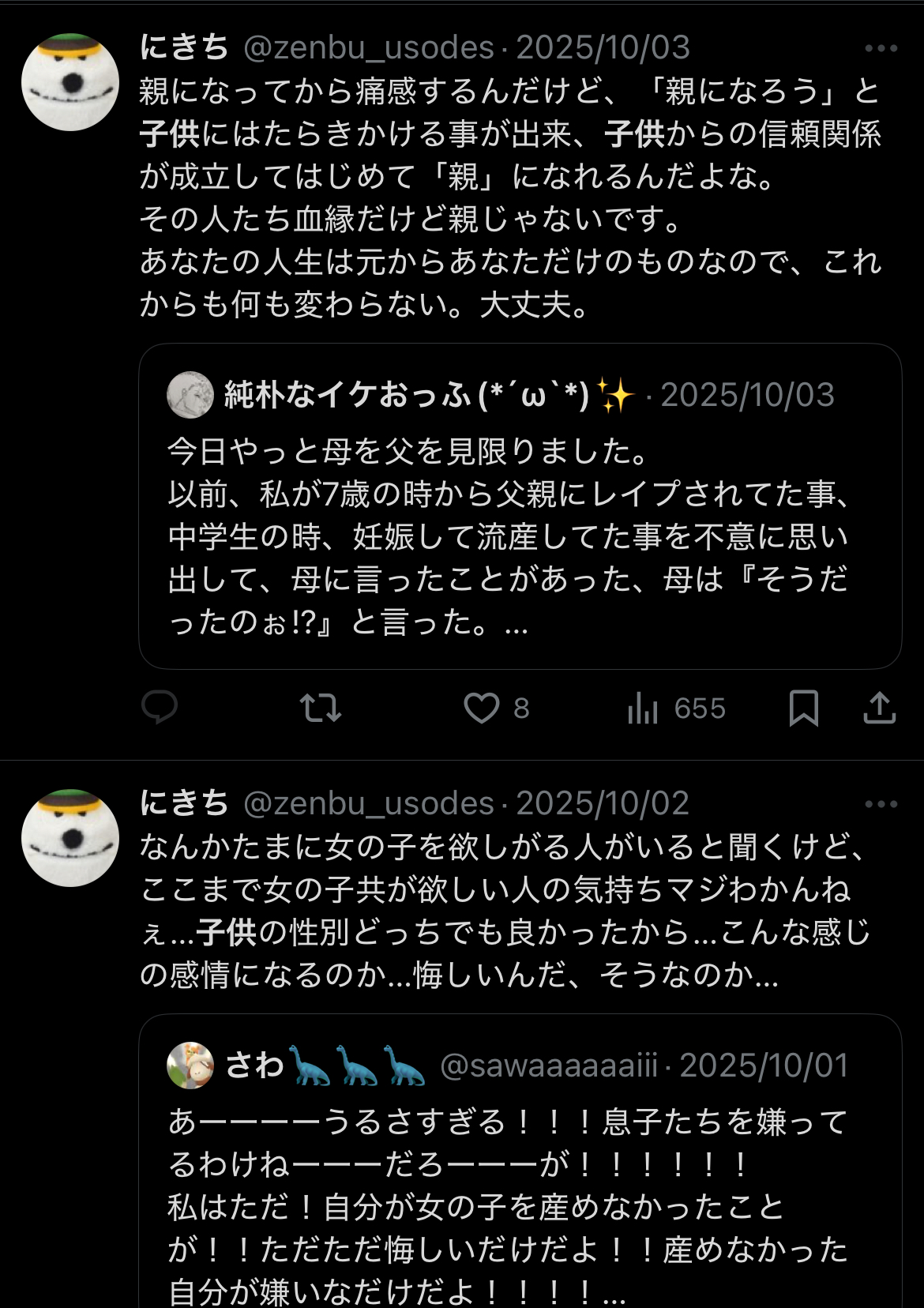
Task: Visit @zenbu_usodes profile from the 10/02 post
Action: coord(368,803)
